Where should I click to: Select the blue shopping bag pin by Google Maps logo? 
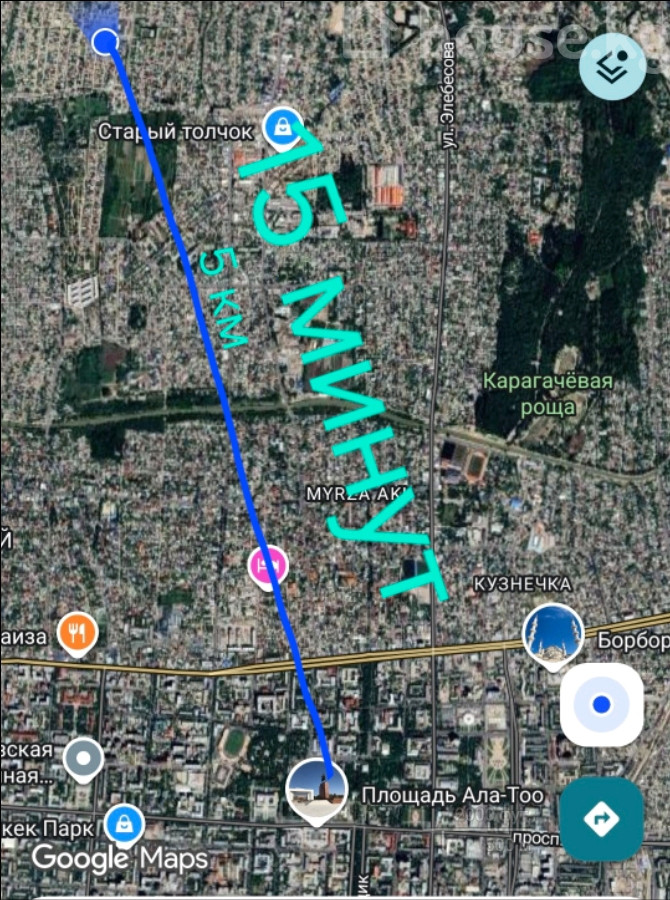[124, 824]
